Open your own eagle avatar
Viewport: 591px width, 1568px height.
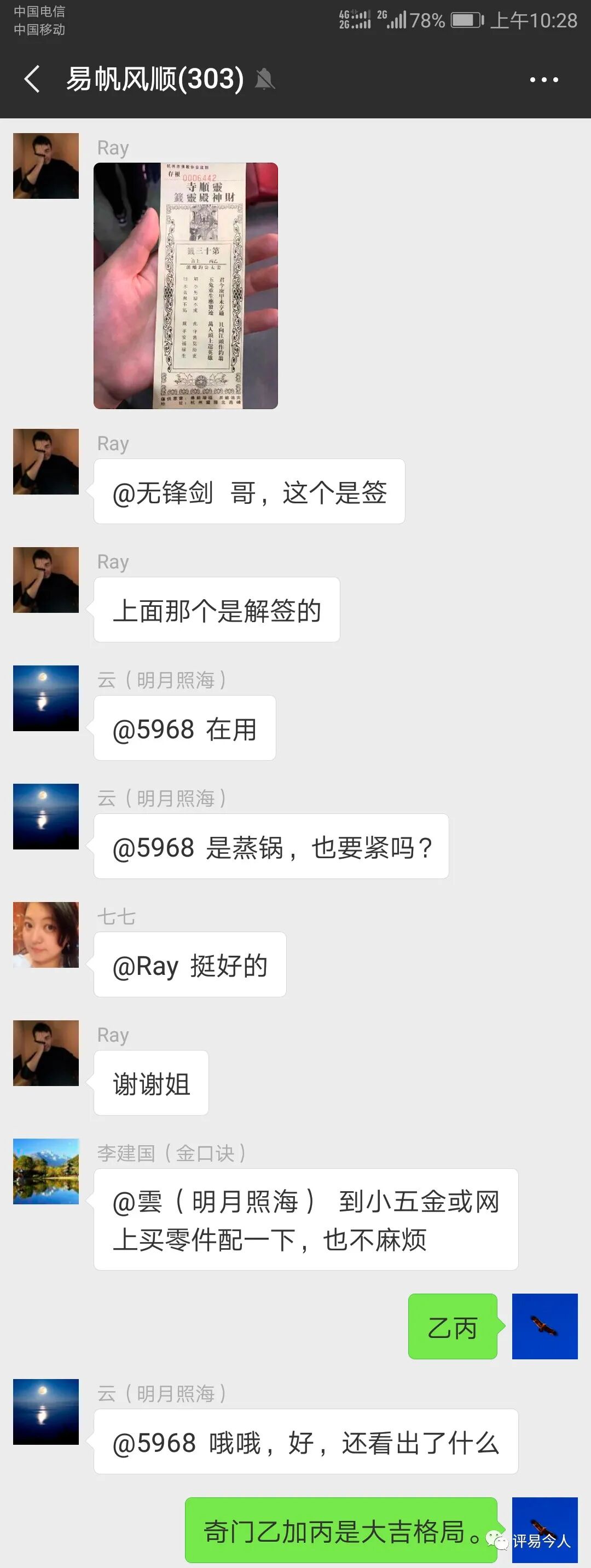coord(544,1328)
